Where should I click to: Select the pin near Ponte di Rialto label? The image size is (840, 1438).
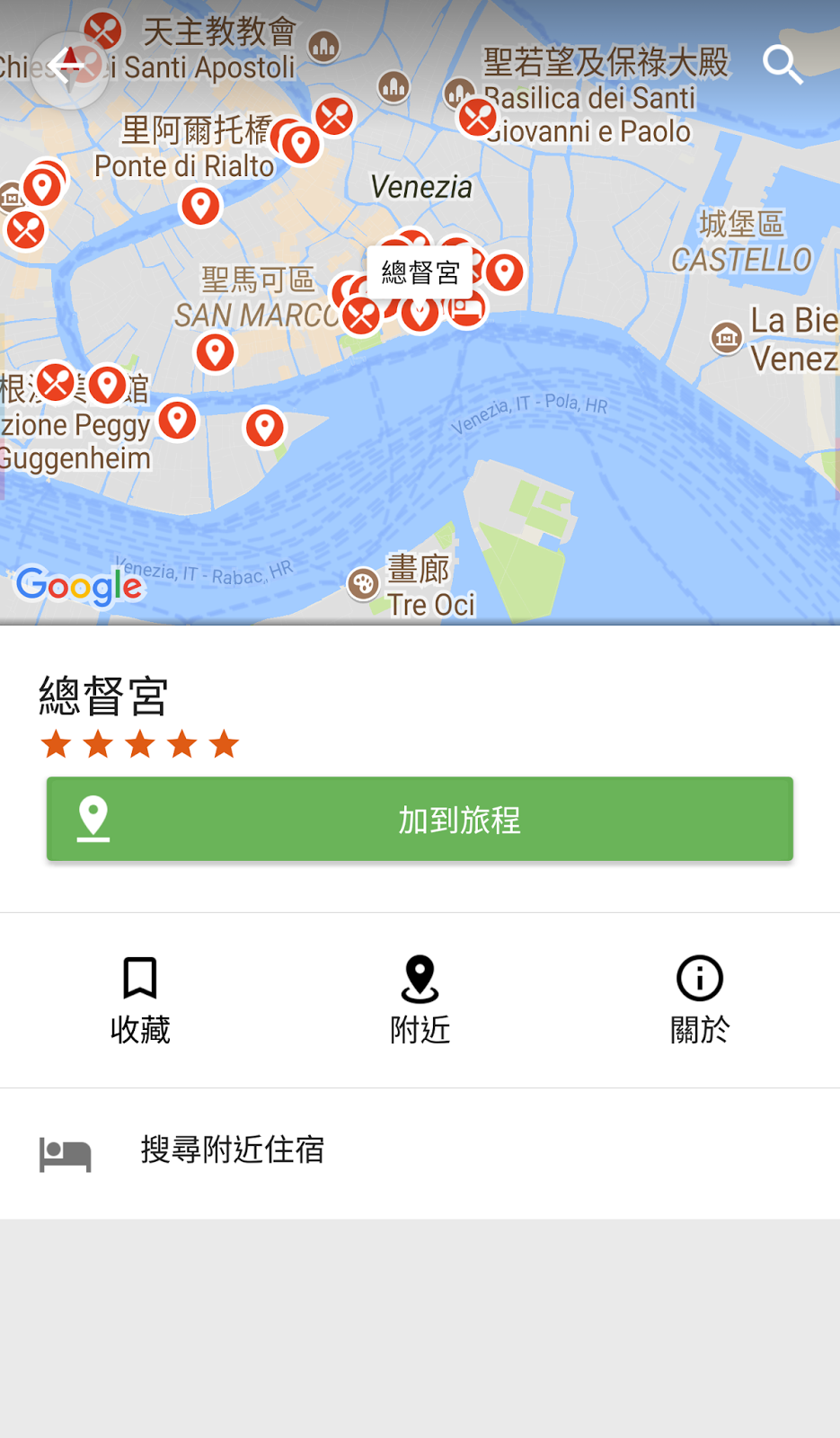(x=200, y=207)
